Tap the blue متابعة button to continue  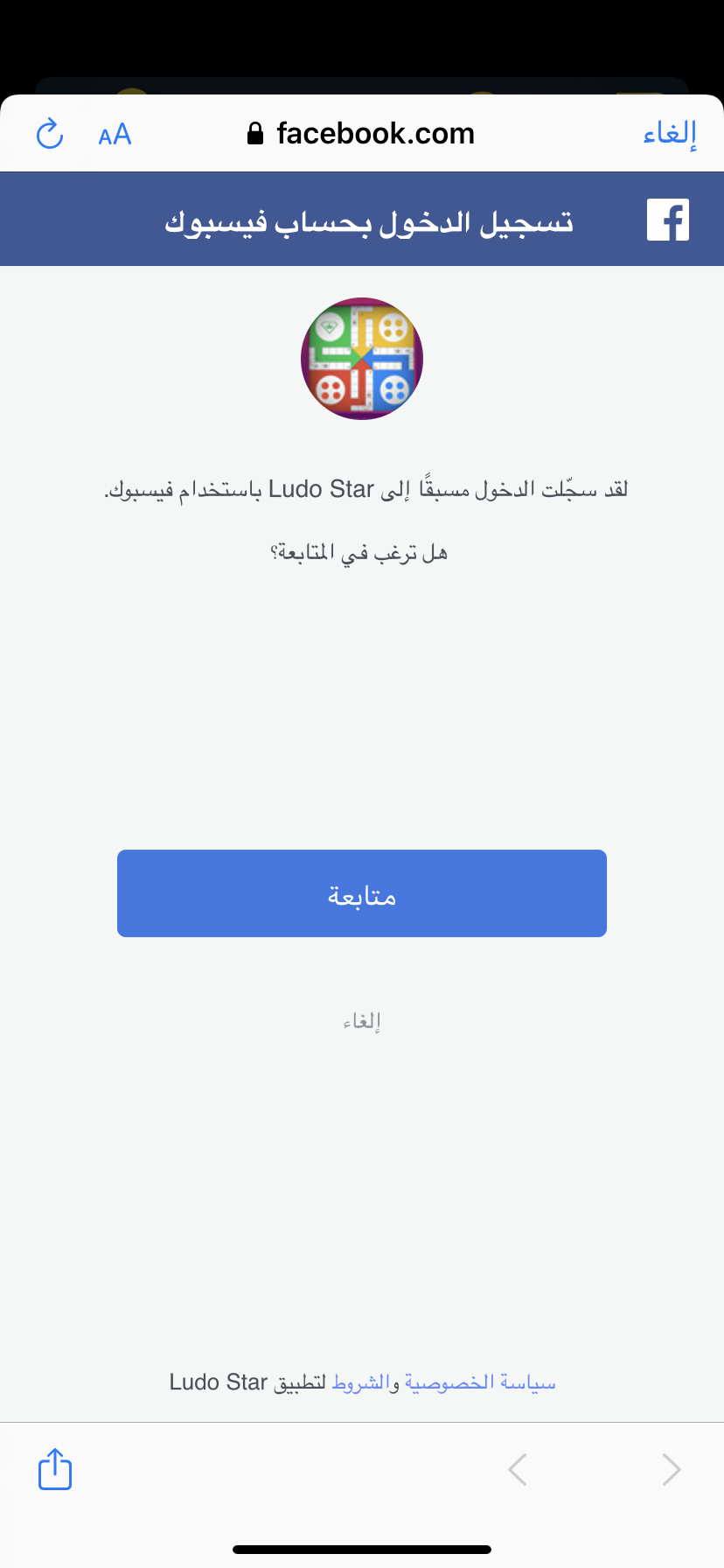tap(362, 893)
